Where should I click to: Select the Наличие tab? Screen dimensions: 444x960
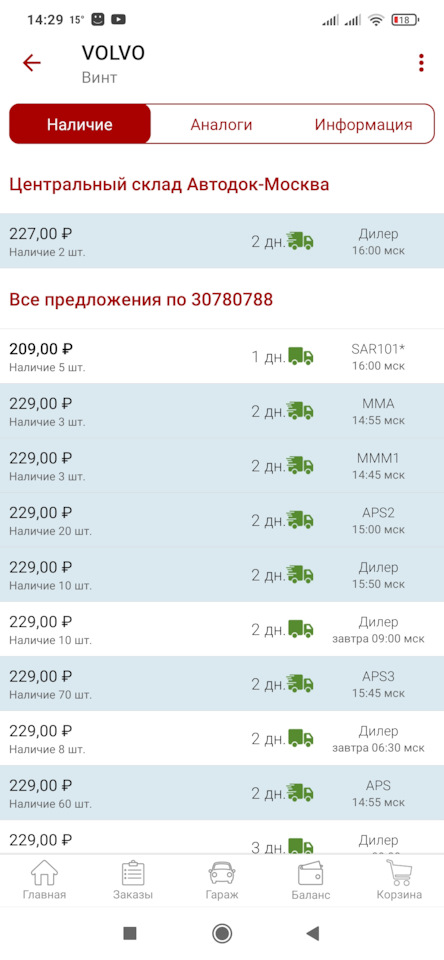coord(80,125)
